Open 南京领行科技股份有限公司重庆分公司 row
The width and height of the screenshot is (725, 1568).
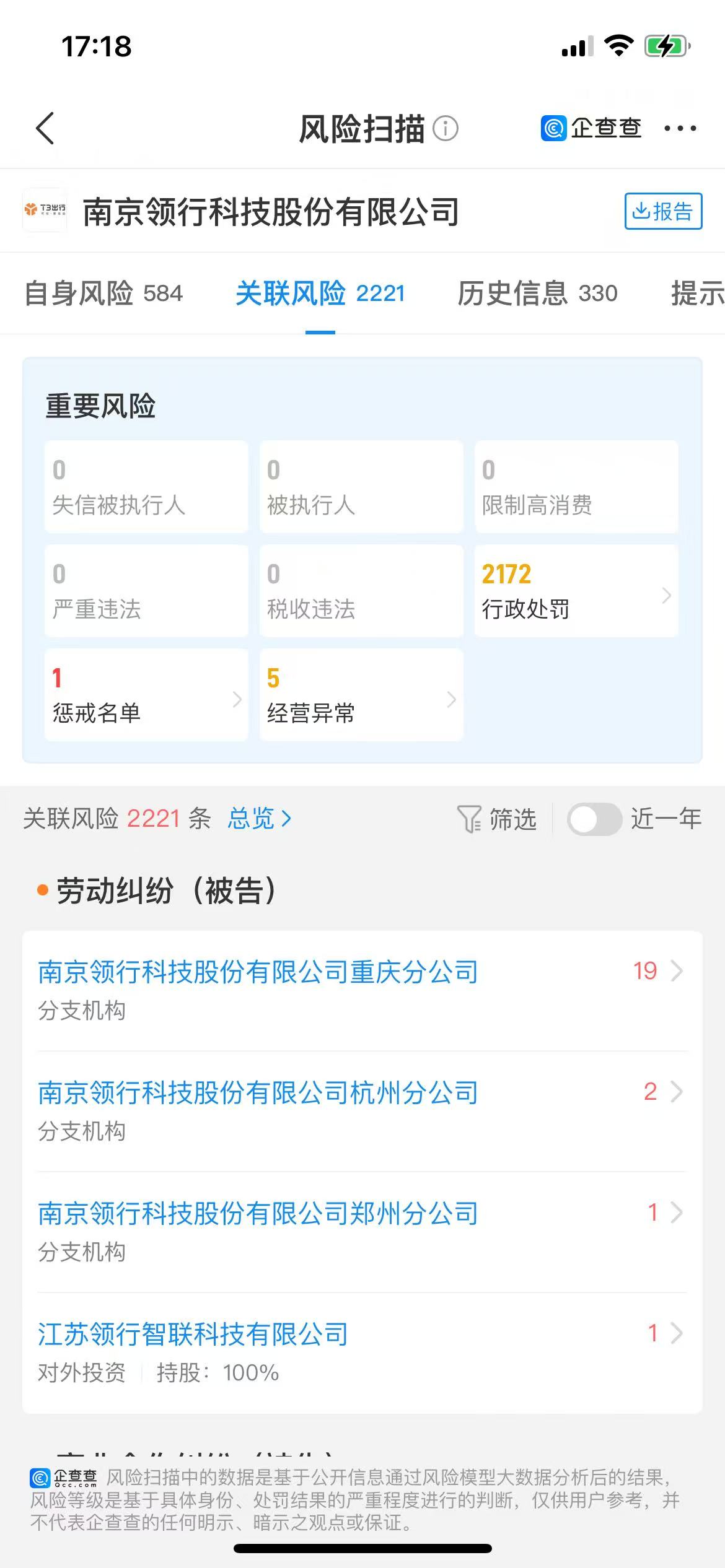point(361,989)
